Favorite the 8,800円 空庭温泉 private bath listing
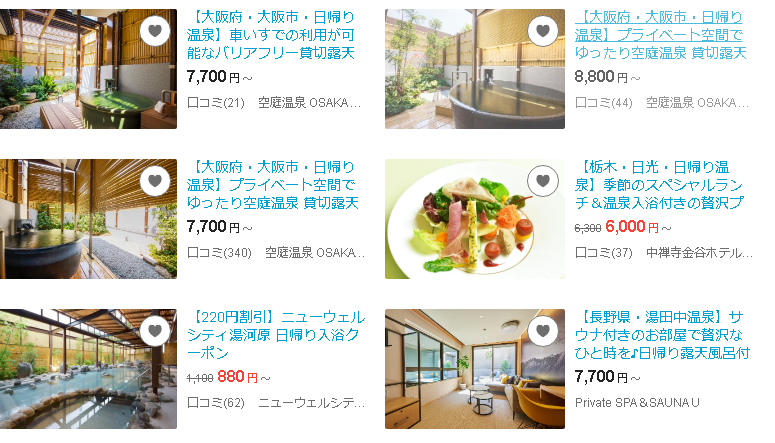 pos(542,31)
